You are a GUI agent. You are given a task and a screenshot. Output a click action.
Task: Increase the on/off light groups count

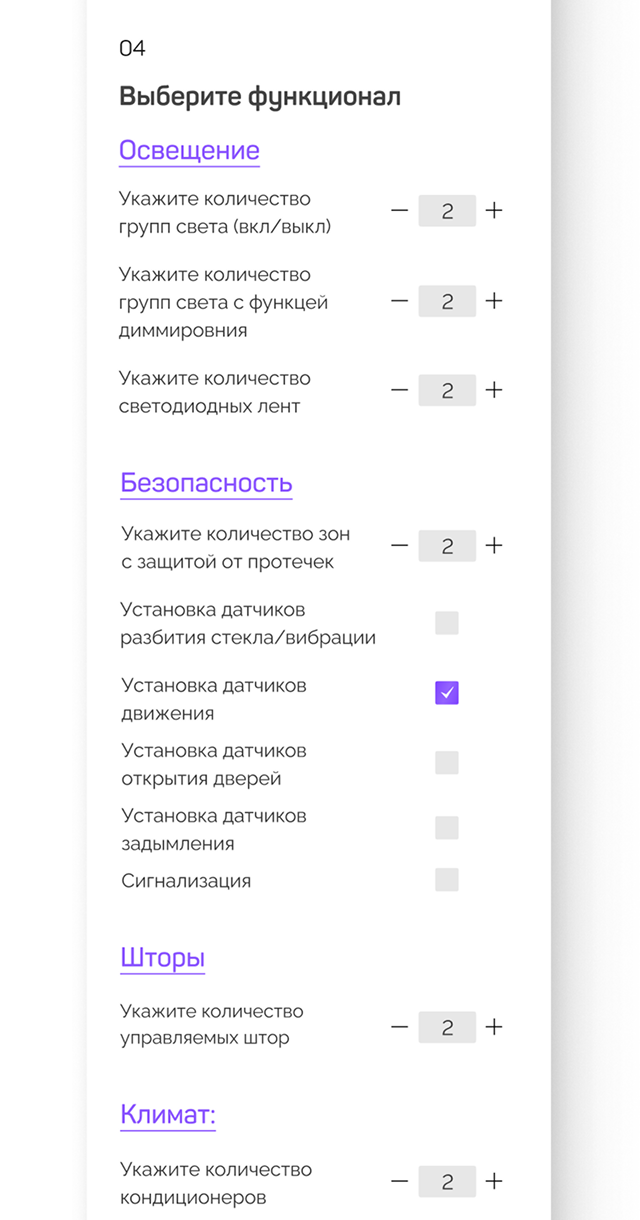tap(493, 211)
